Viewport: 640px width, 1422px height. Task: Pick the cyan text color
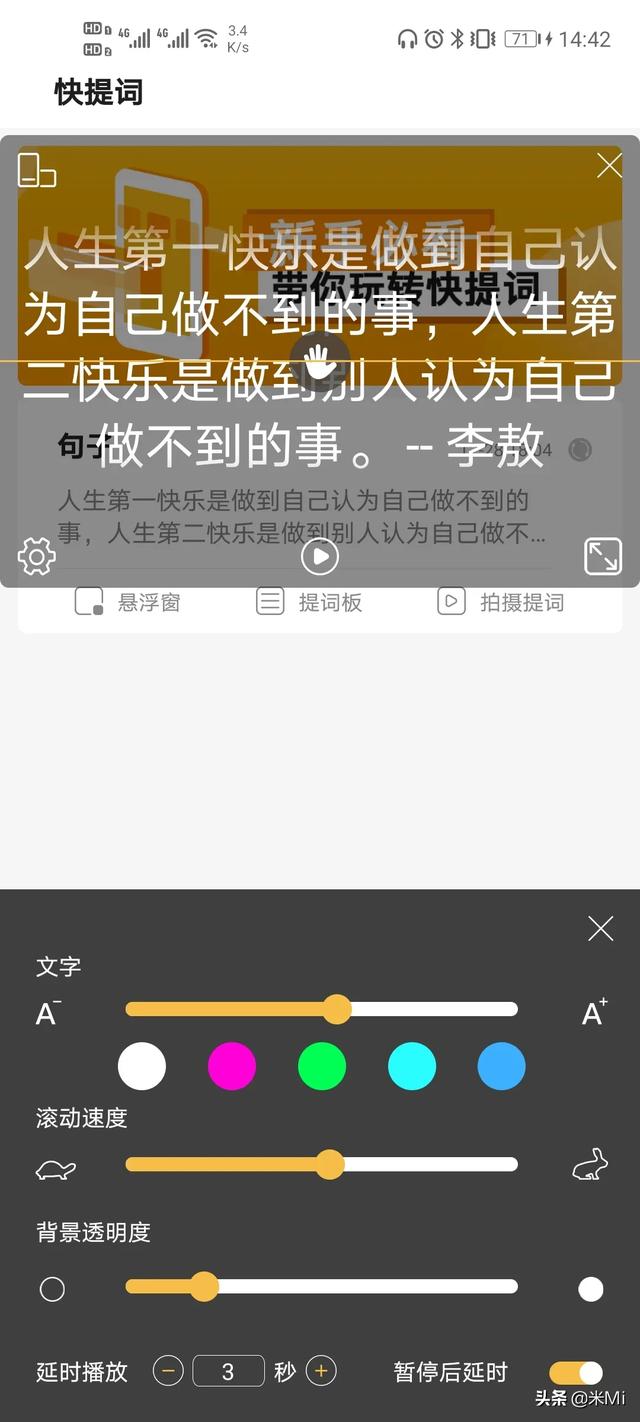pyautogui.click(x=412, y=1066)
